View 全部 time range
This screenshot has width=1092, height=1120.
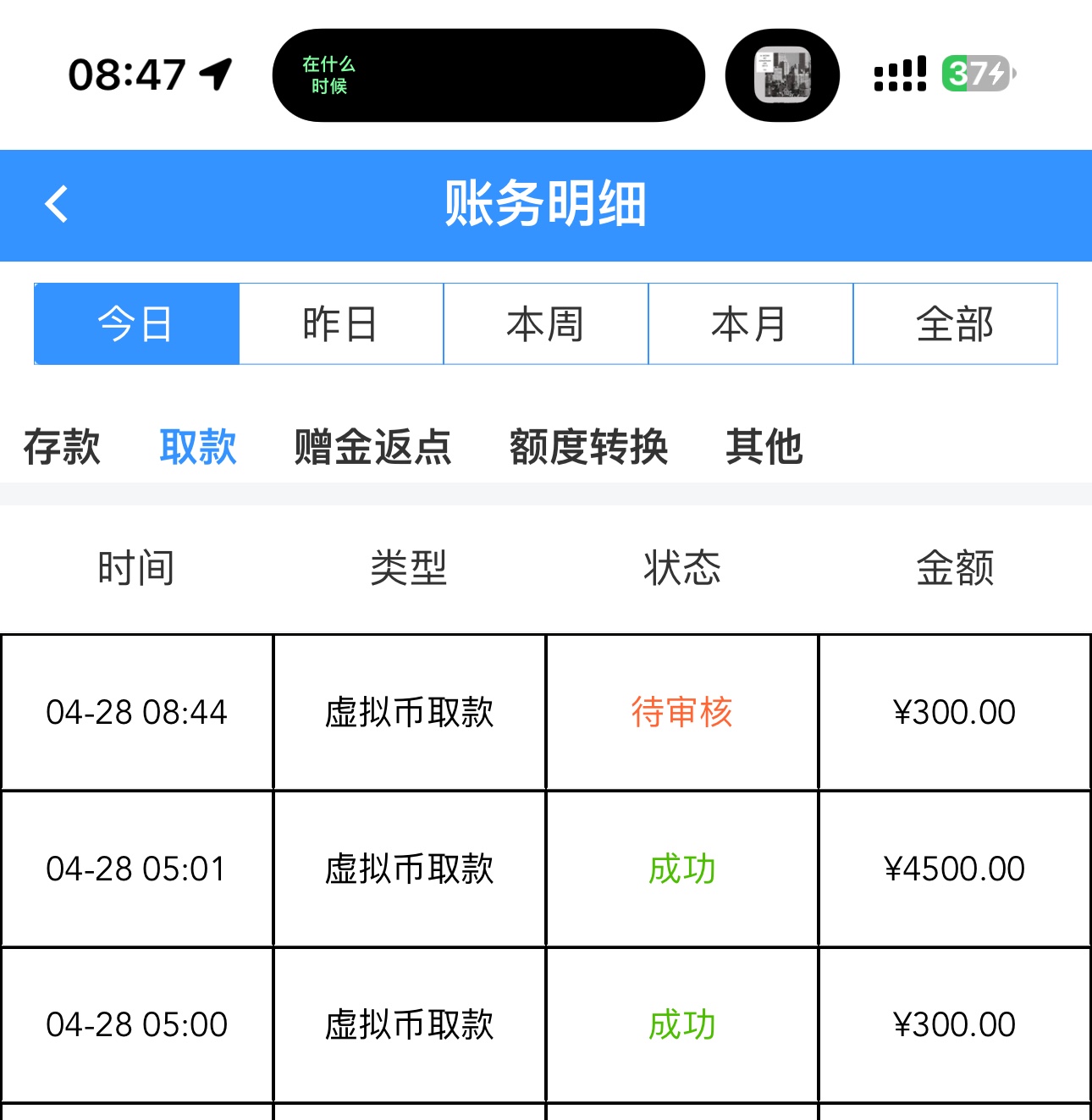(x=956, y=324)
